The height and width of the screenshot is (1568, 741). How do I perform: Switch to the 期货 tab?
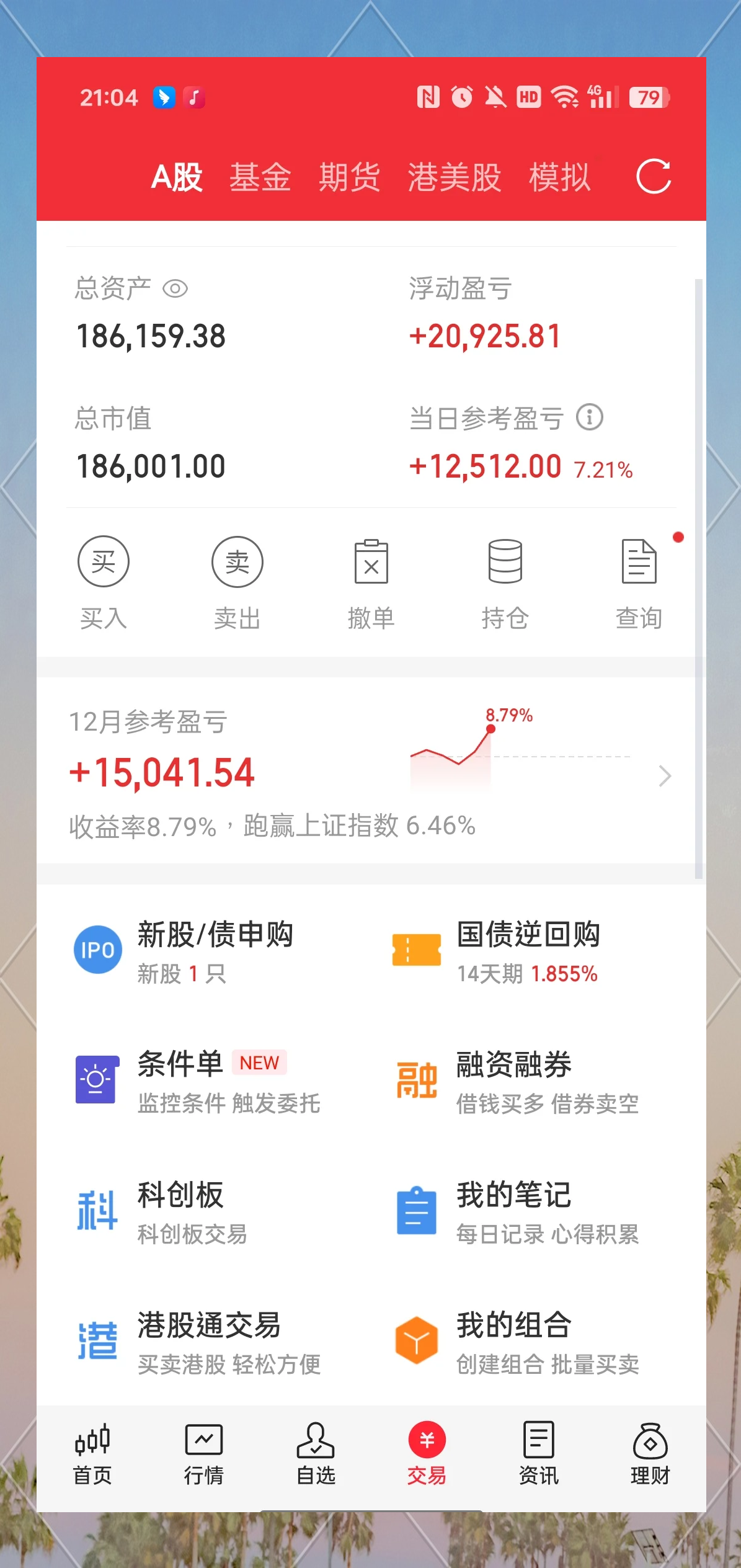coord(349,177)
